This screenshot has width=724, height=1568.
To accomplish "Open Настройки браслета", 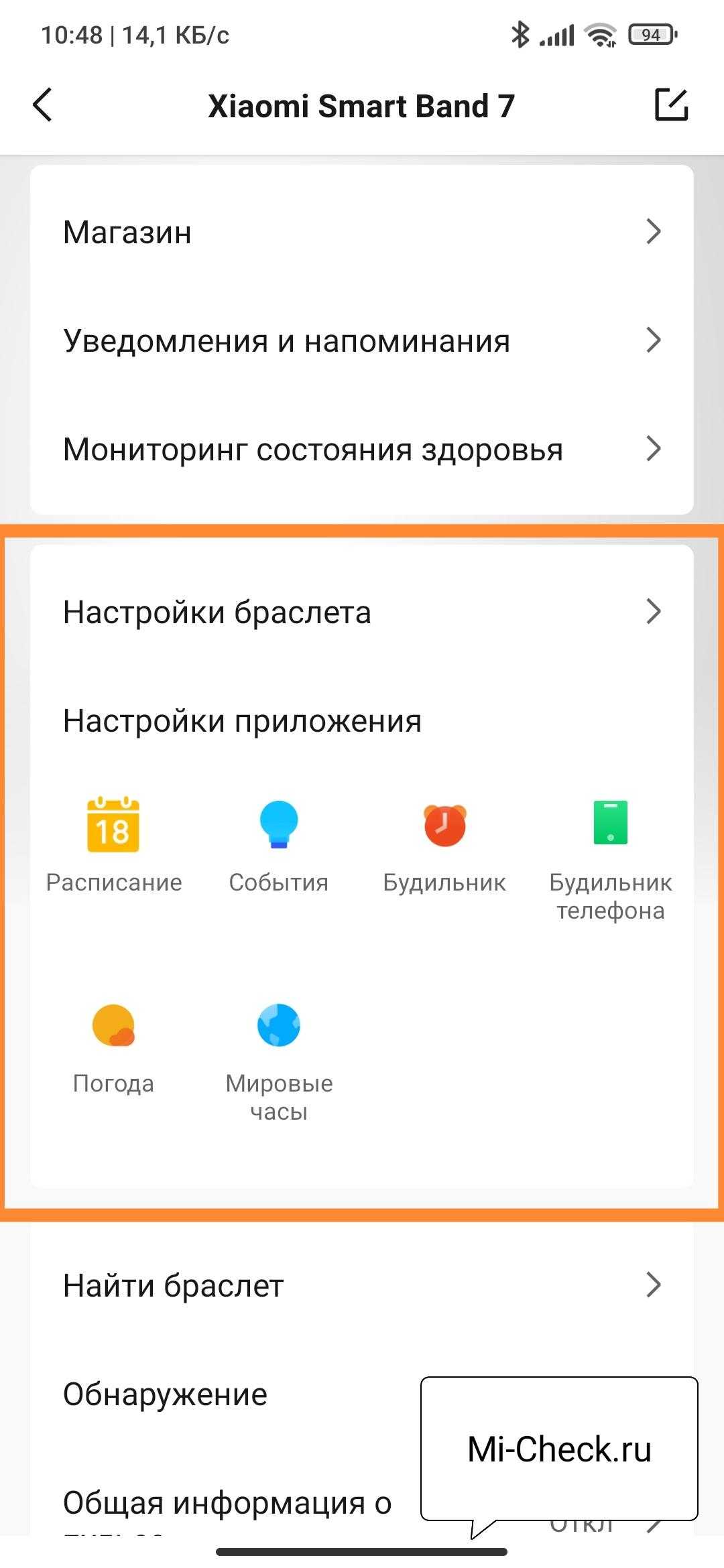I will click(x=362, y=612).
